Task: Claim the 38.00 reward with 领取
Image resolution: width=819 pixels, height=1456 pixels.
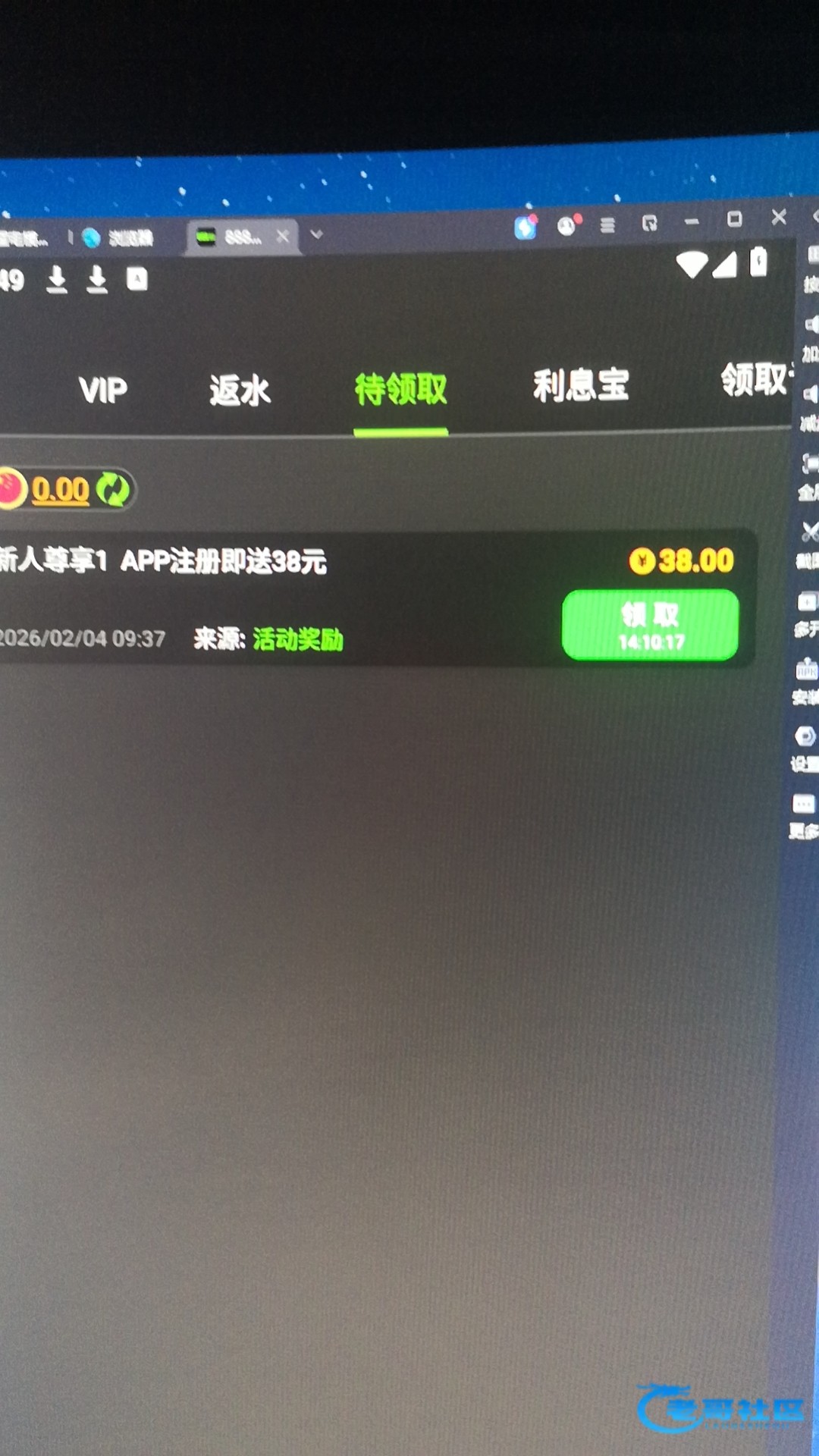Action: pyautogui.click(x=650, y=625)
